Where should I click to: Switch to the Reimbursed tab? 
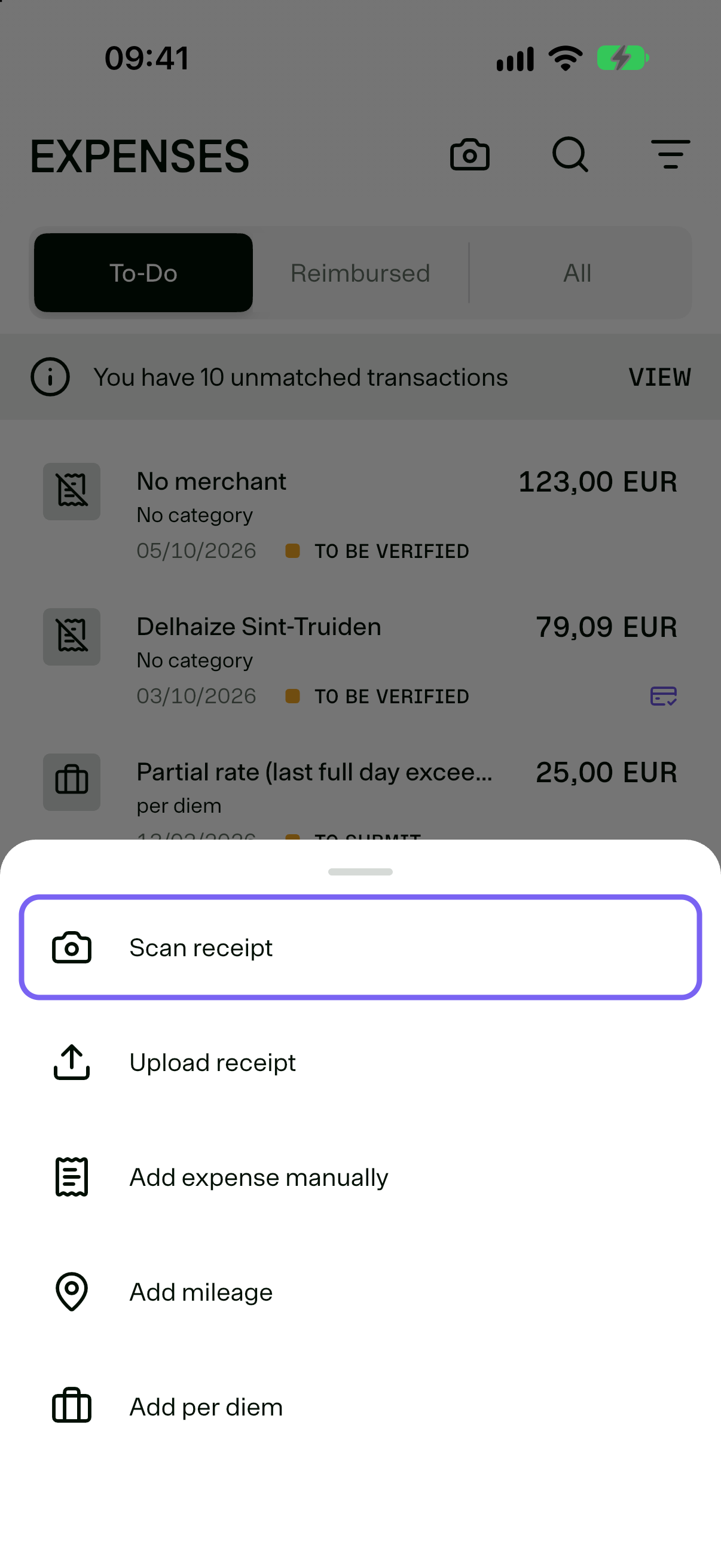click(360, 273)
